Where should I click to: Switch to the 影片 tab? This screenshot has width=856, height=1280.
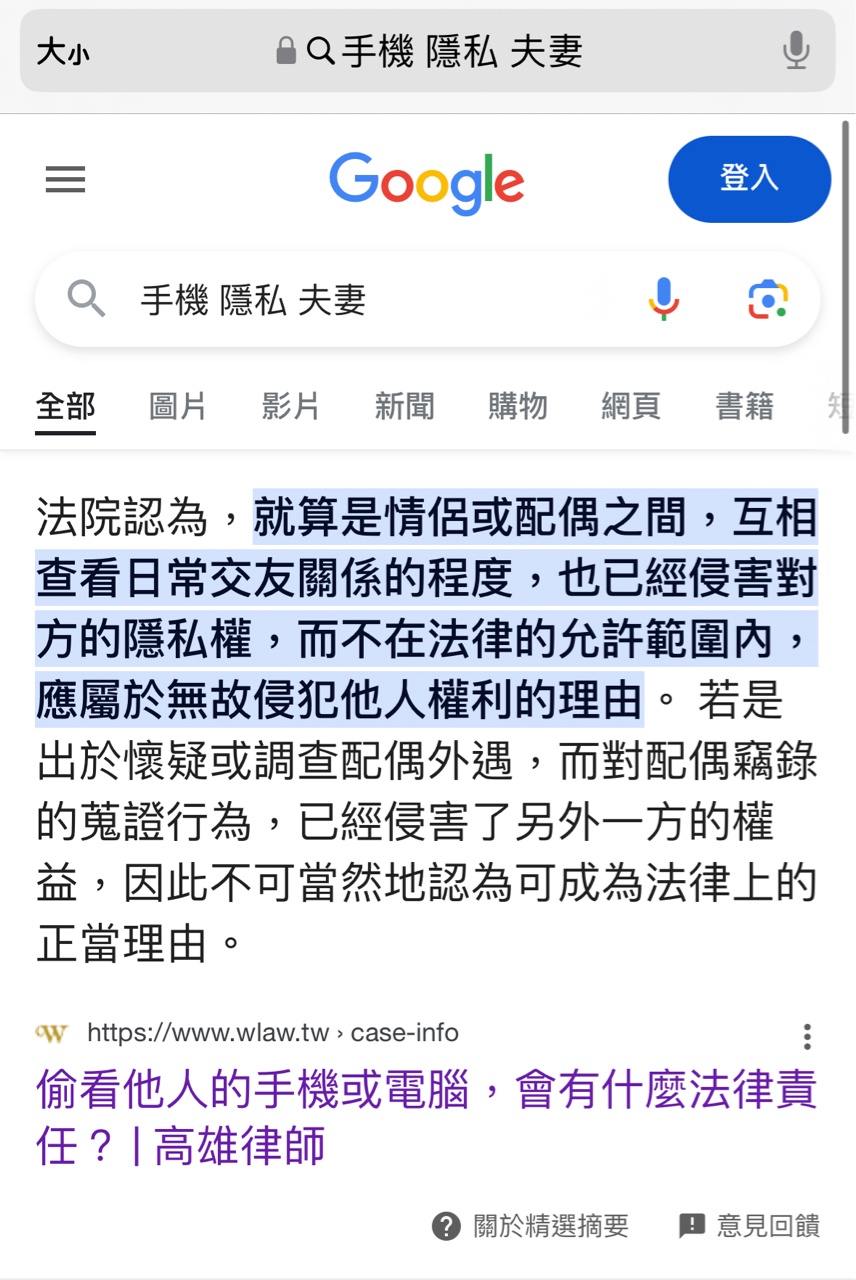click(x=290, y=406)
